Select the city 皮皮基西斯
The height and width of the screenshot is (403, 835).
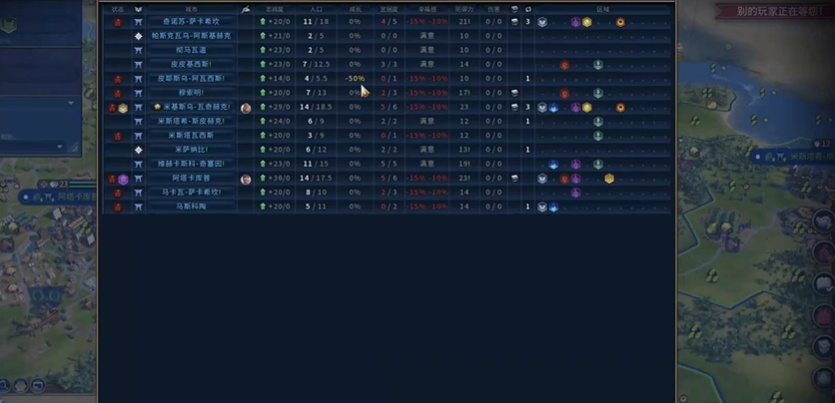[192, 63]
